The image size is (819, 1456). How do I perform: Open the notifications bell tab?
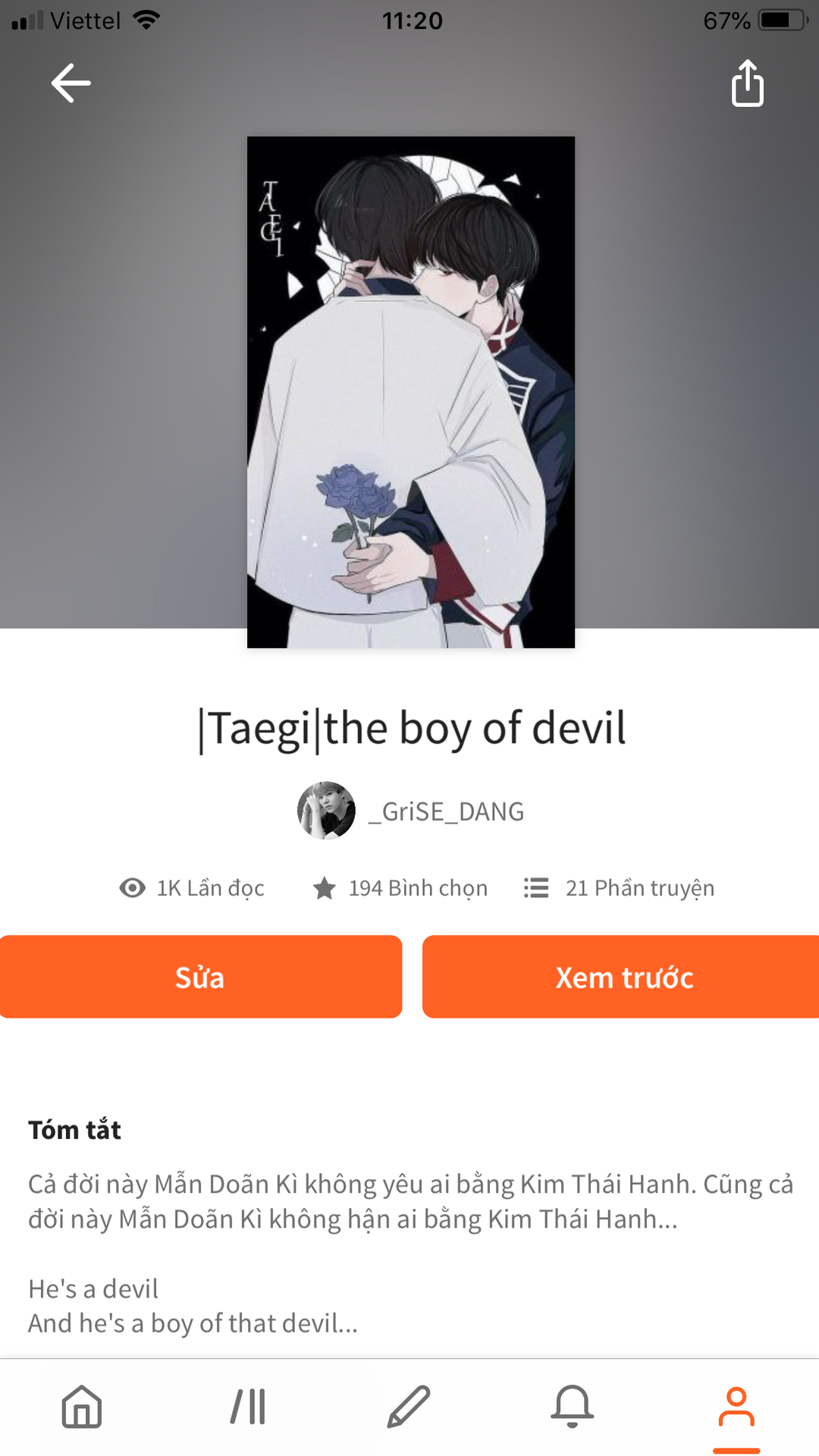[572, 1407]
